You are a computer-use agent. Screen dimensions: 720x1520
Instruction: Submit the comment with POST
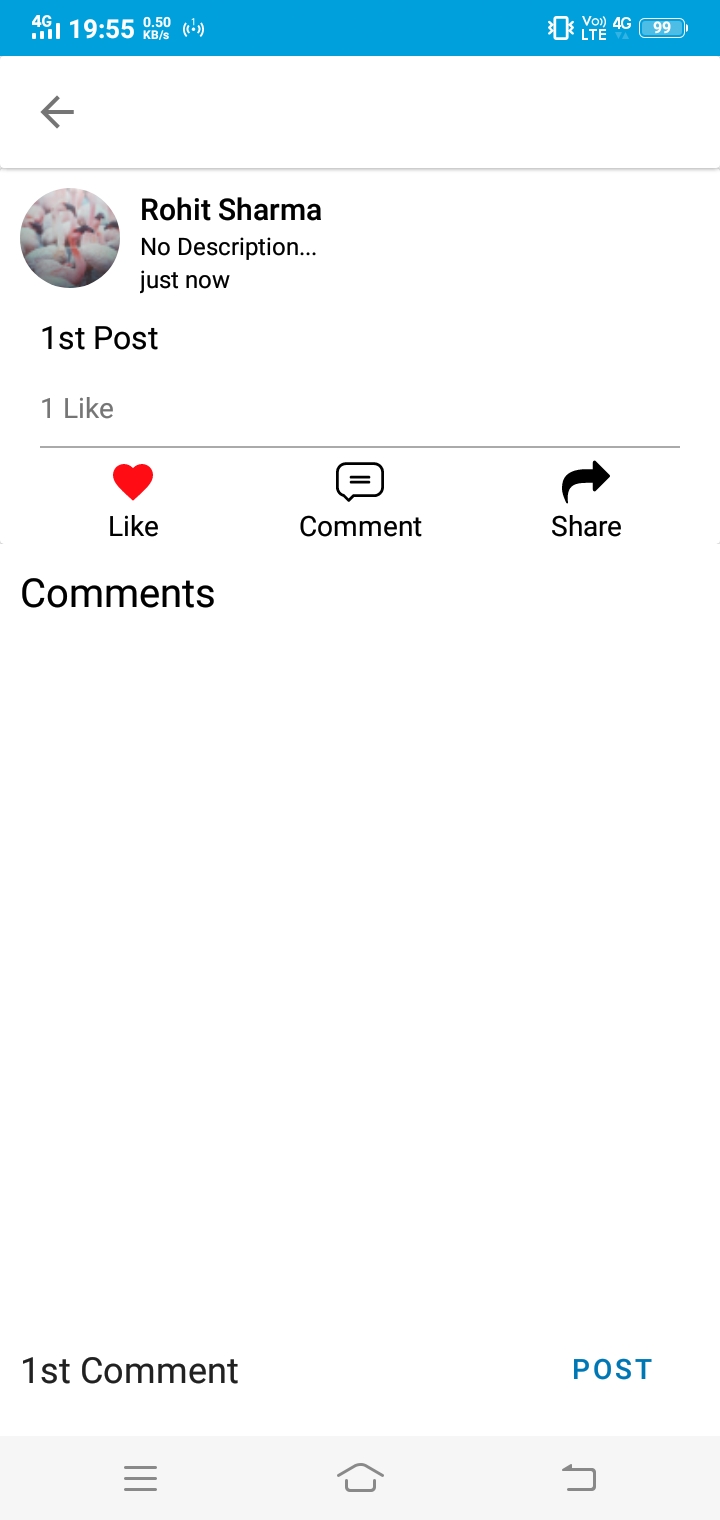[x=612, y=1370]
